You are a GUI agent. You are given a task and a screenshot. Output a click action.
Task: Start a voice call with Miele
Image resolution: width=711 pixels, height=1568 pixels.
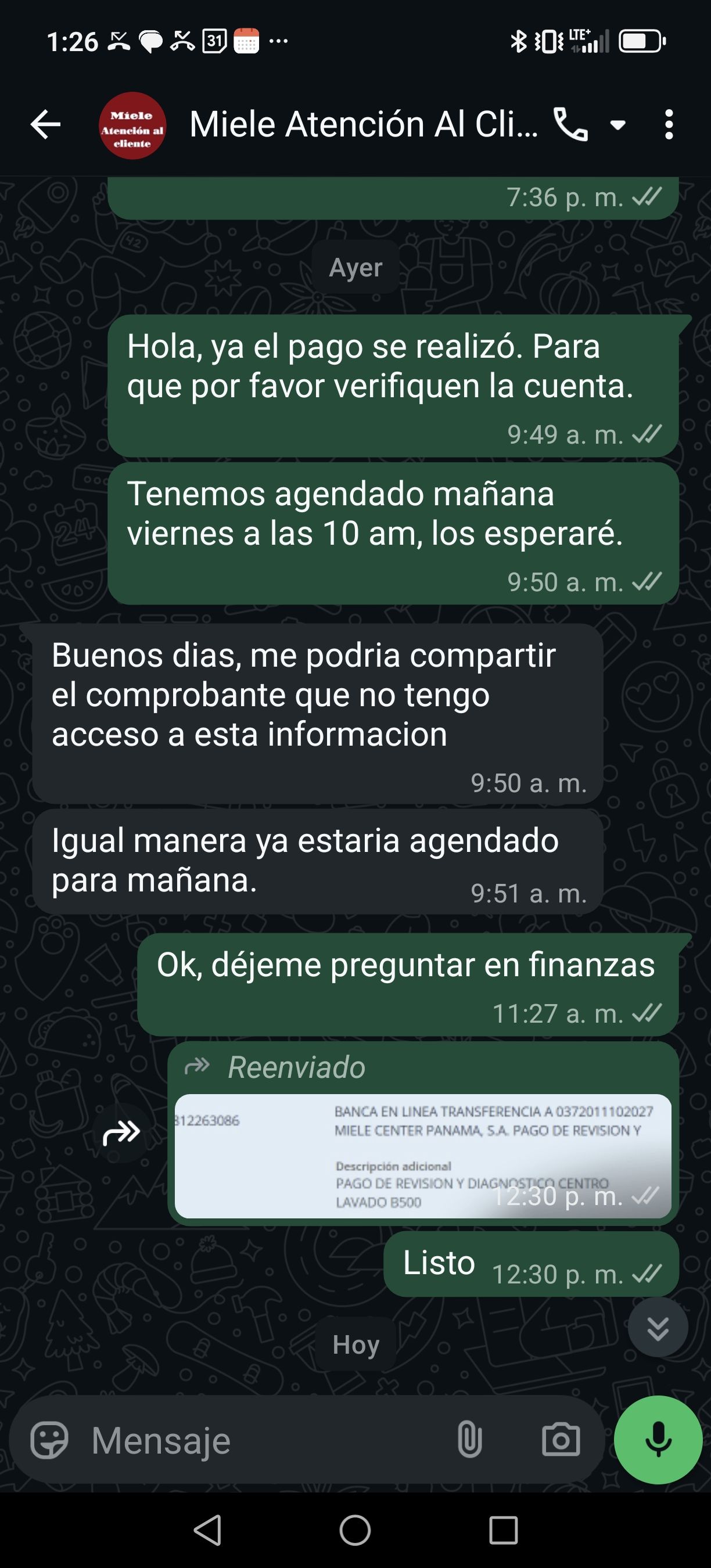(571, 125)
